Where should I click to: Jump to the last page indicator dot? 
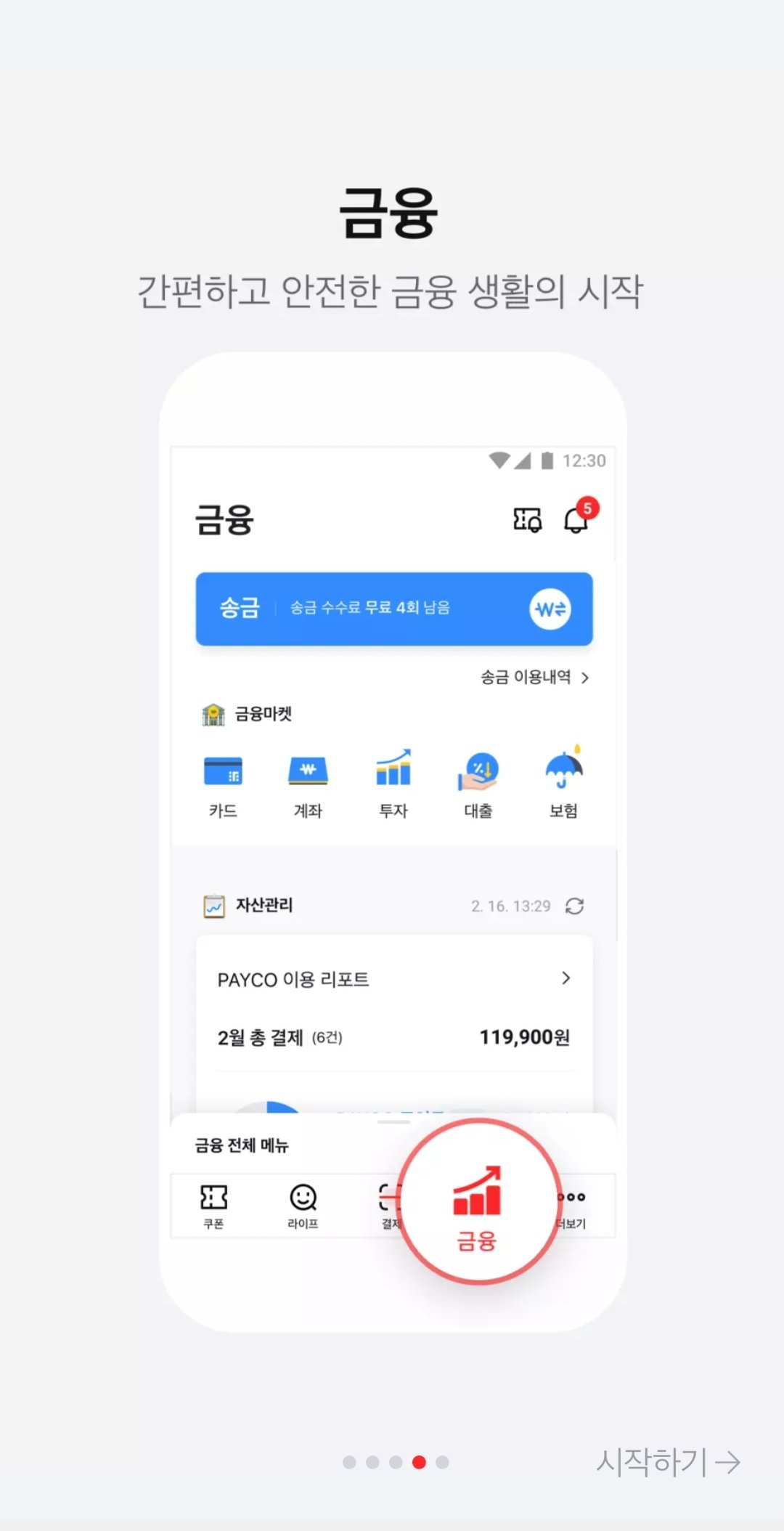tap(442, 1462)
